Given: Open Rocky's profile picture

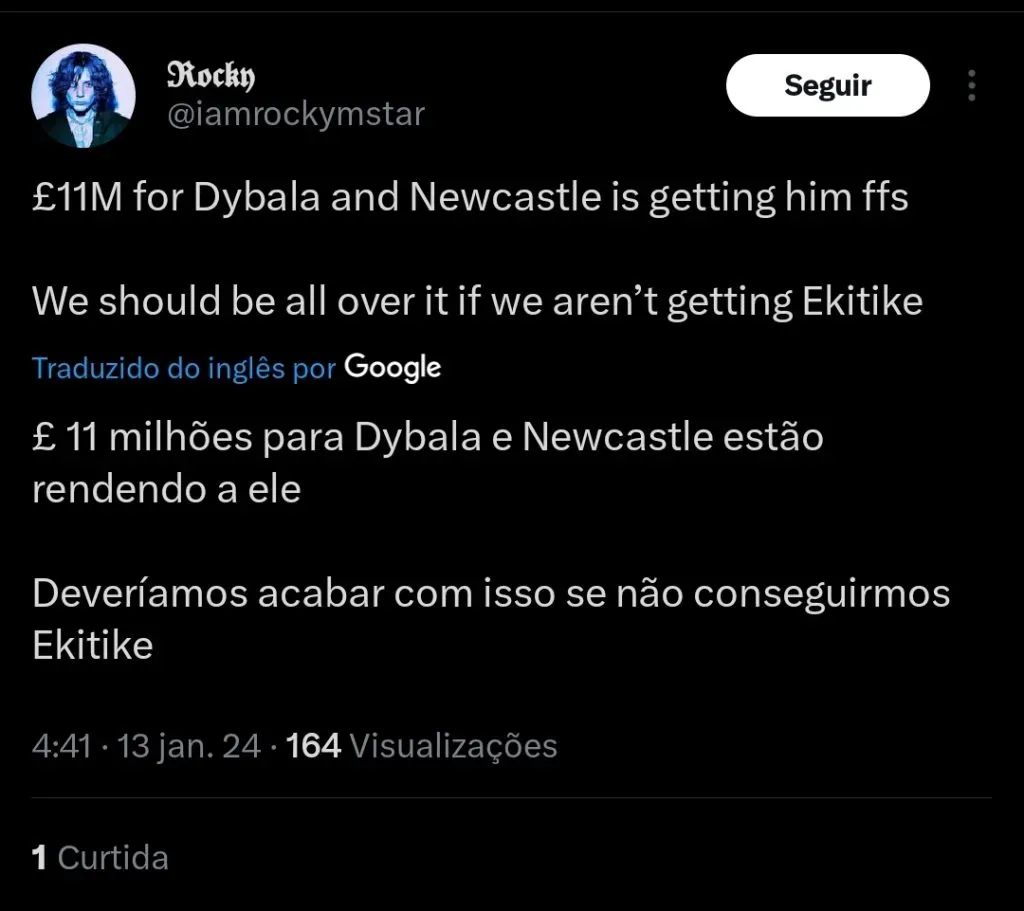Looking at the screenshot, I should click(x=83, y=96).
